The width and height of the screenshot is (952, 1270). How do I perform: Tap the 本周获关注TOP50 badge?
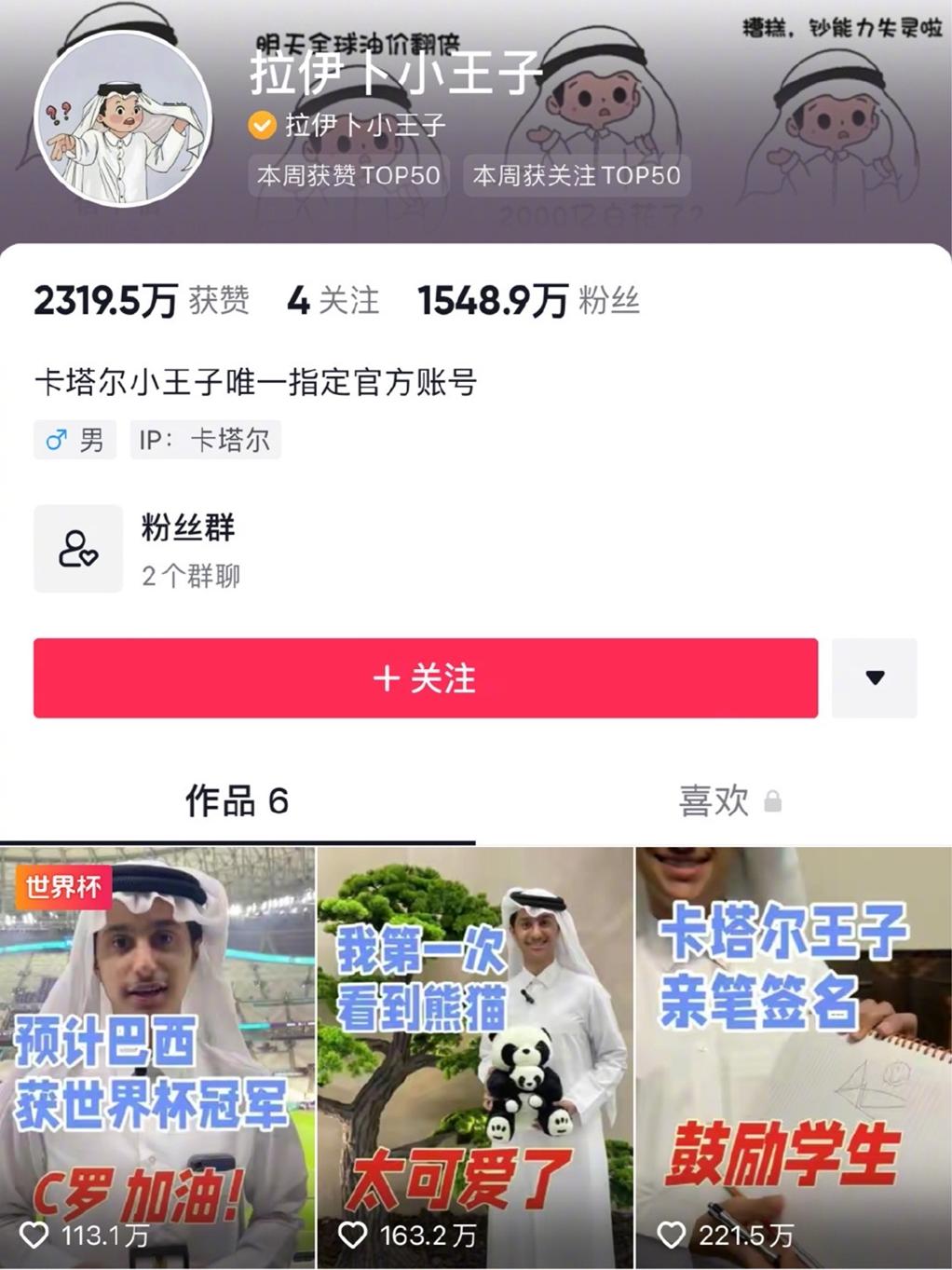[577, 175]
